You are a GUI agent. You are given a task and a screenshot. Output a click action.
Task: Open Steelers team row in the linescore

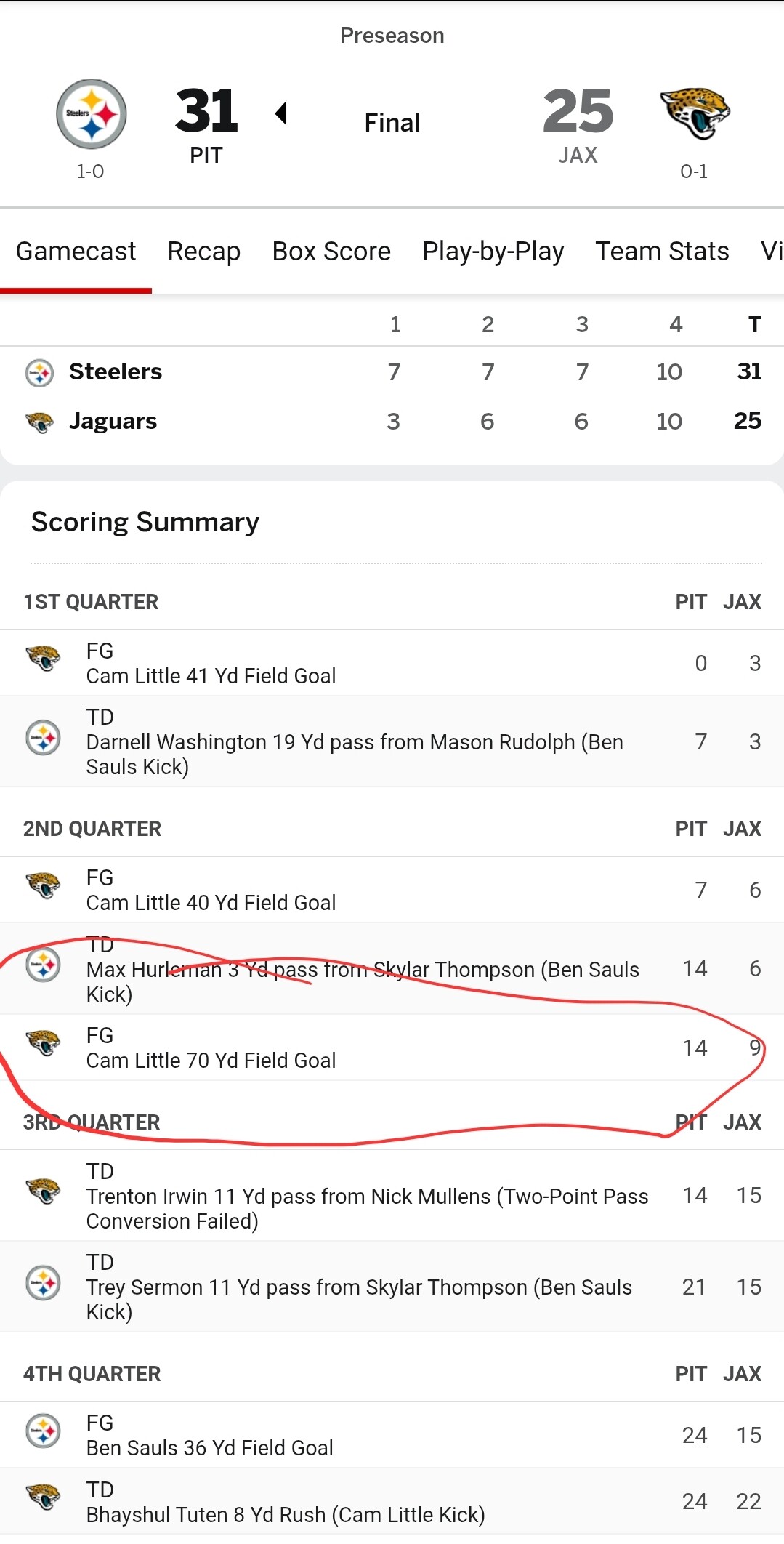coord(392,372)
